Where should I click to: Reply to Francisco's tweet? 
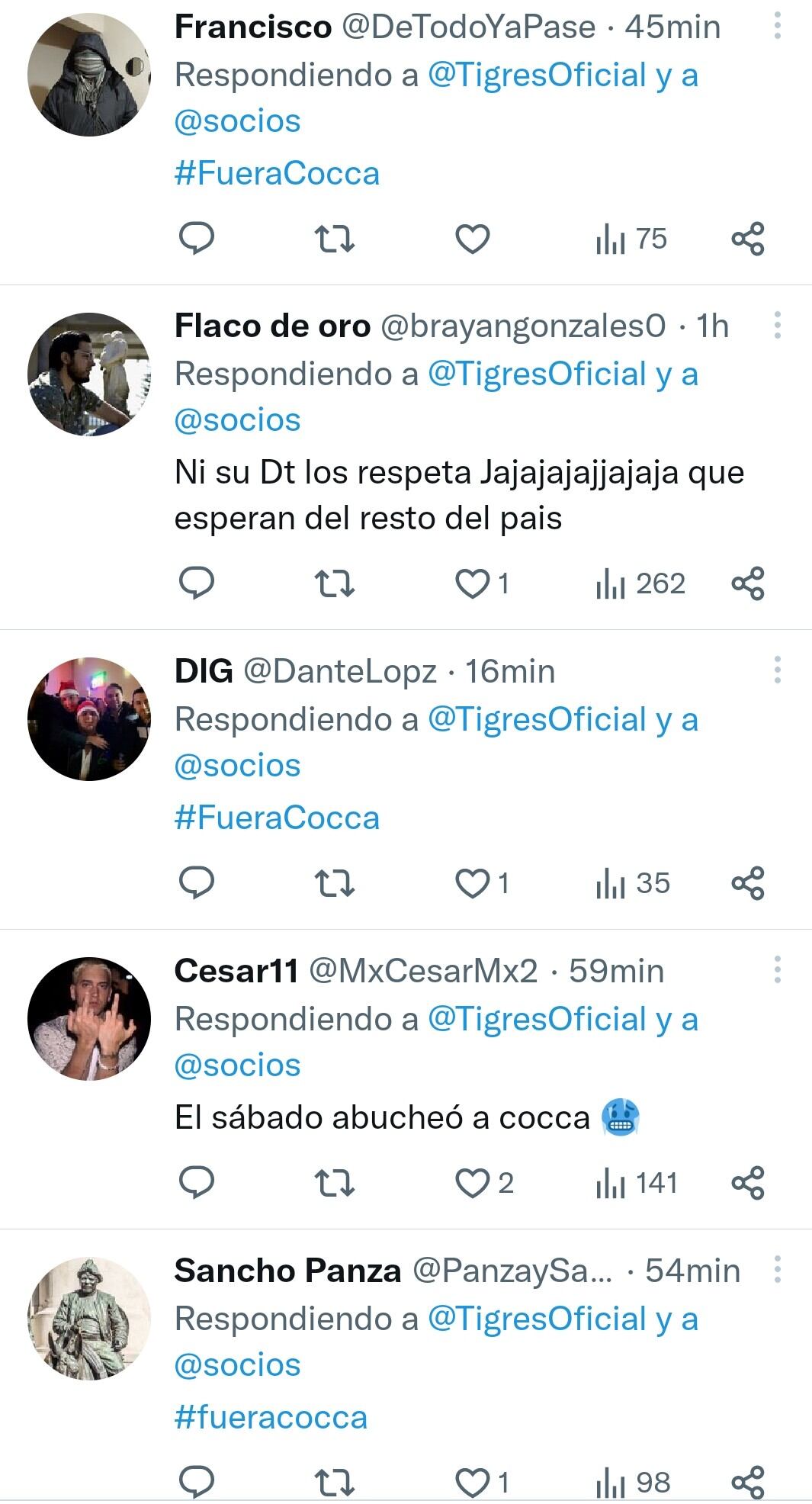[196, 239]
